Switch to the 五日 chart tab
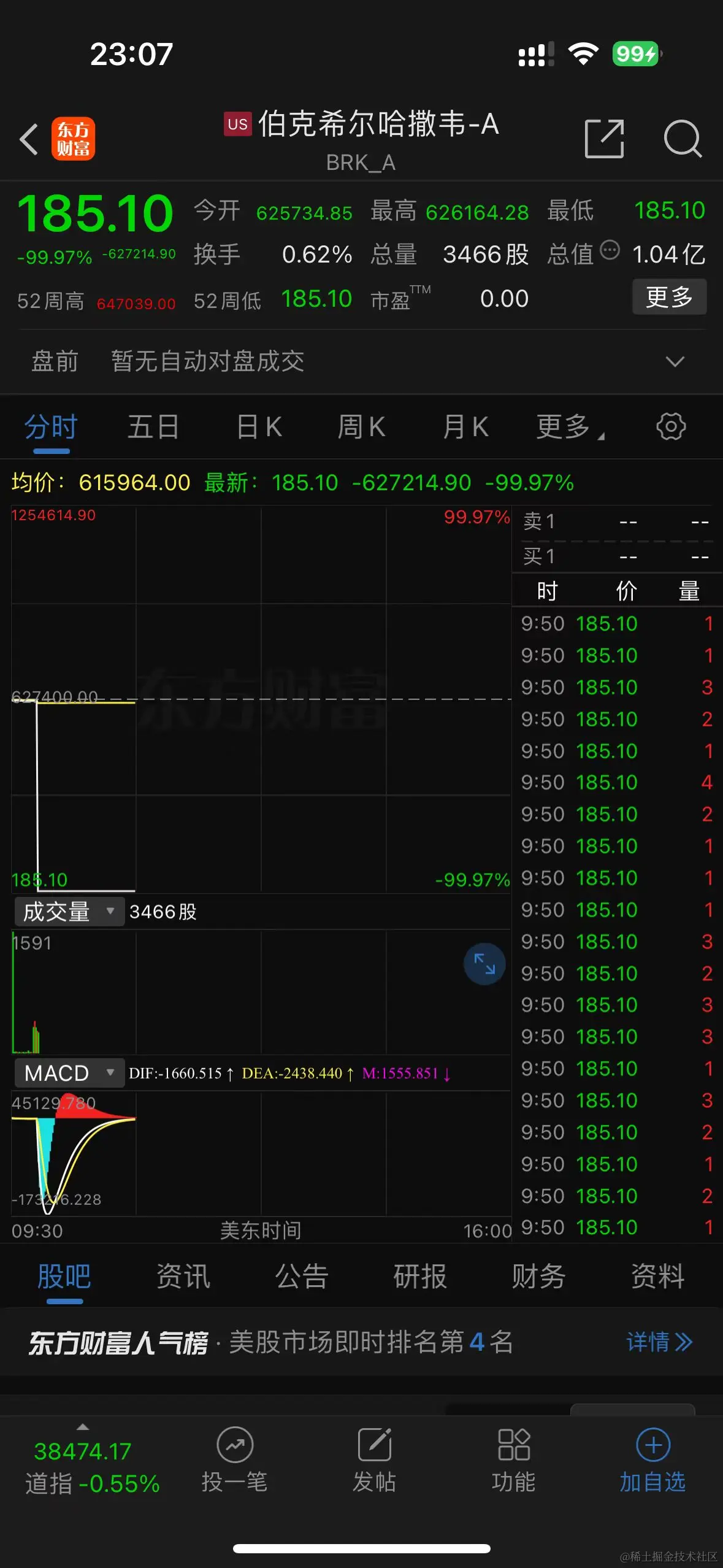 [153, 427]
